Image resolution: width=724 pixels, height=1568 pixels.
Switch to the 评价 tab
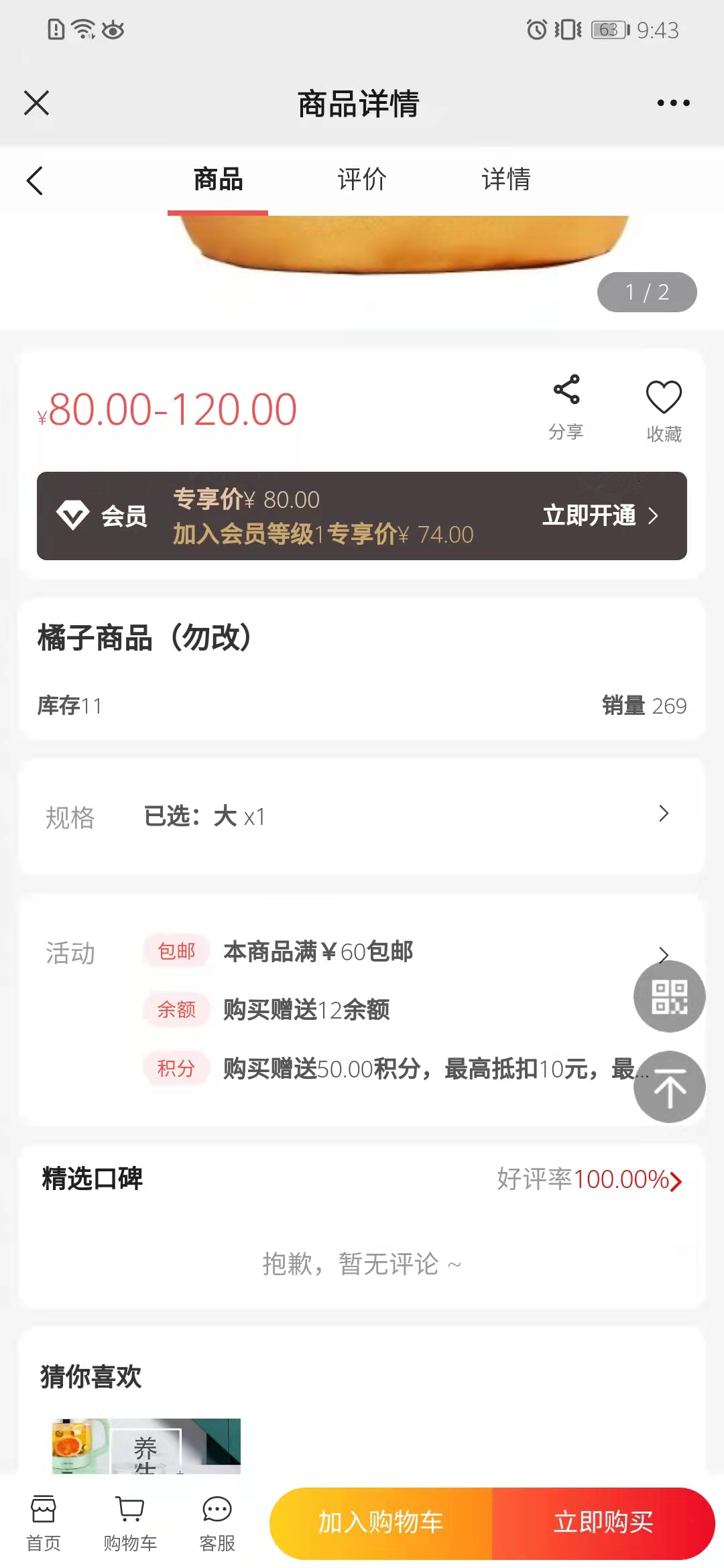(x=362, y=180)
